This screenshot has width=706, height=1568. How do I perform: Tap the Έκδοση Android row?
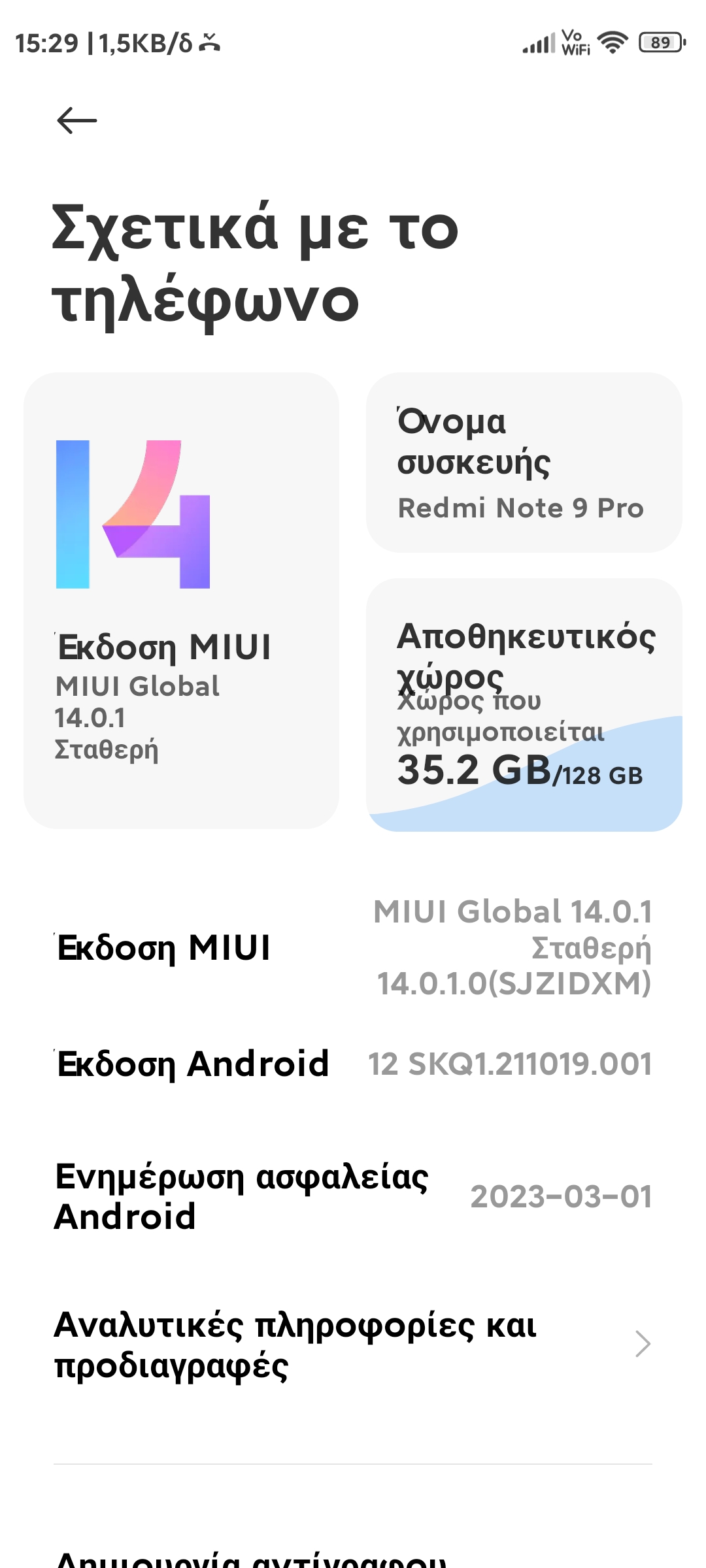[x=353, y=1064]
